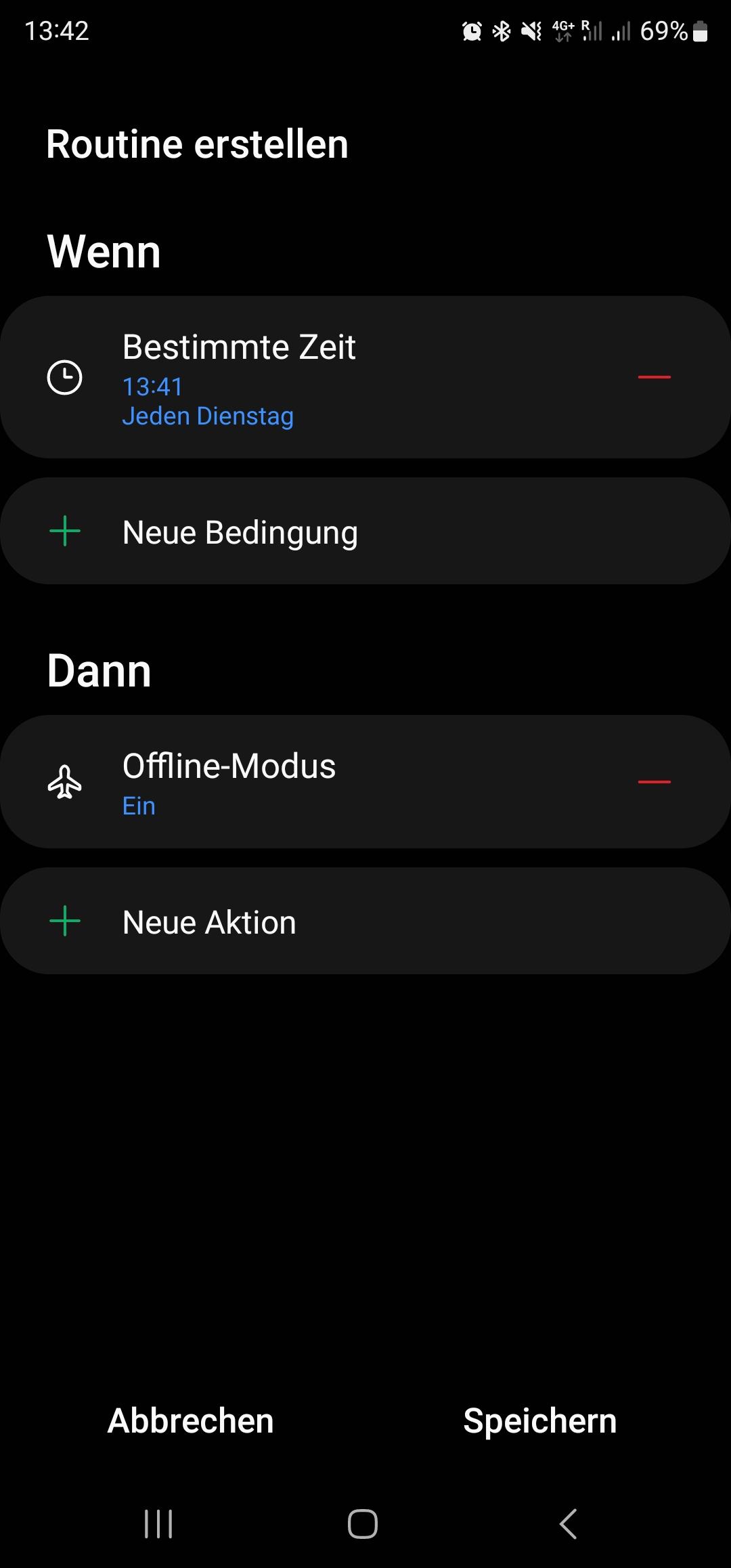Add a Neue Bedingung
Screen dimensions: 731x1568
(x=365, y=531)
